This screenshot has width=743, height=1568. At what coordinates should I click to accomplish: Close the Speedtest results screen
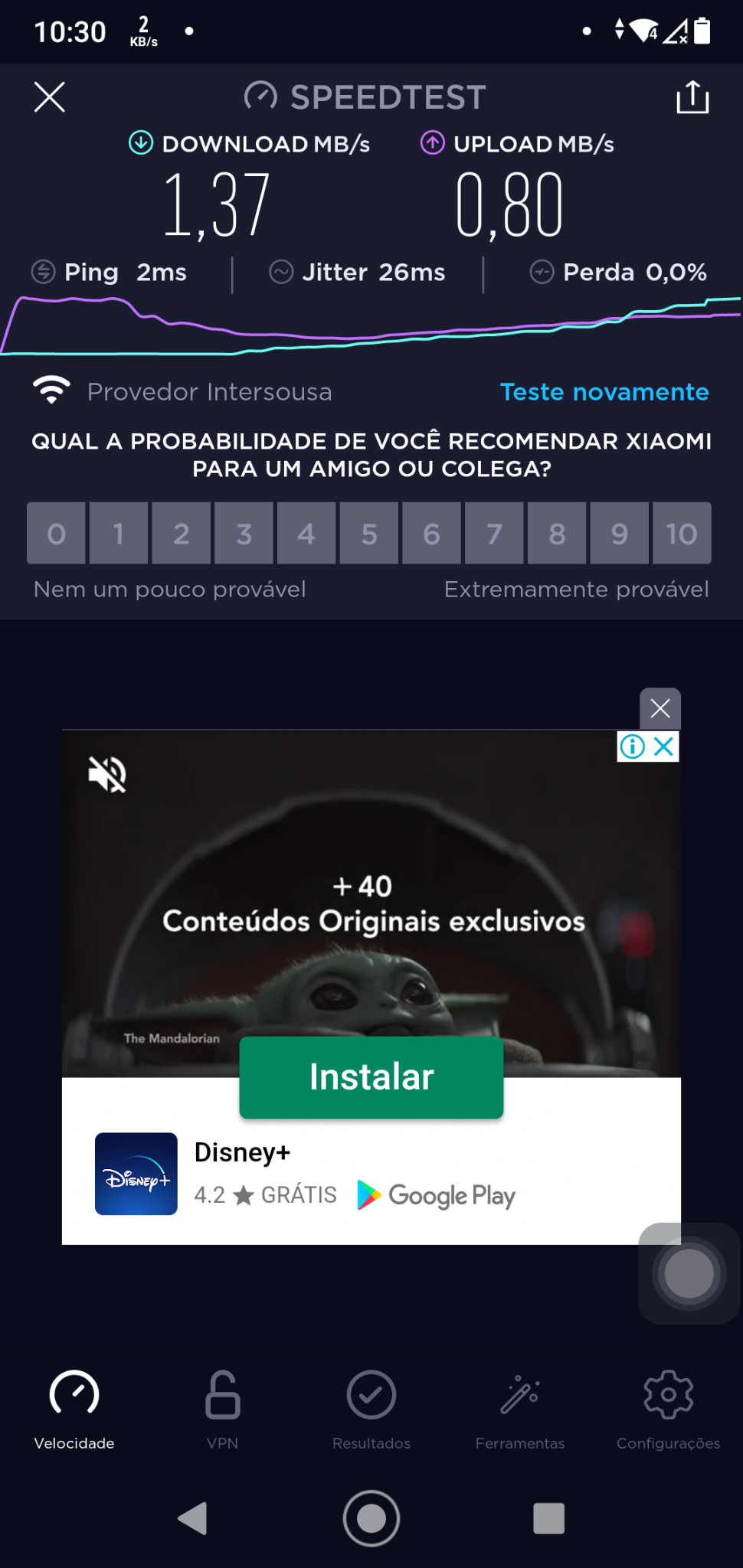[50, 97]
